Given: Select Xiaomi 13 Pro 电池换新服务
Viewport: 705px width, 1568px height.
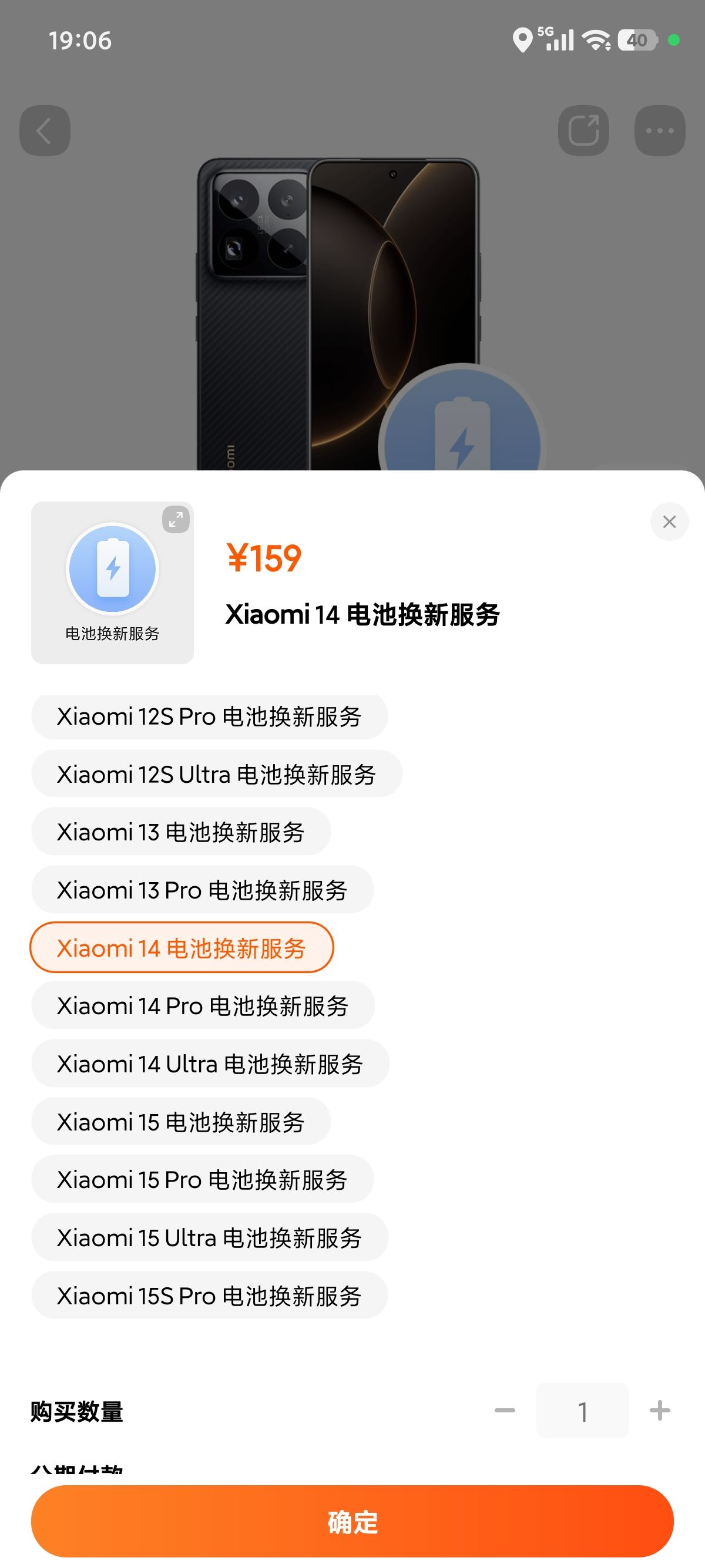Looking at the screenshot, I should tap(202, 890).
